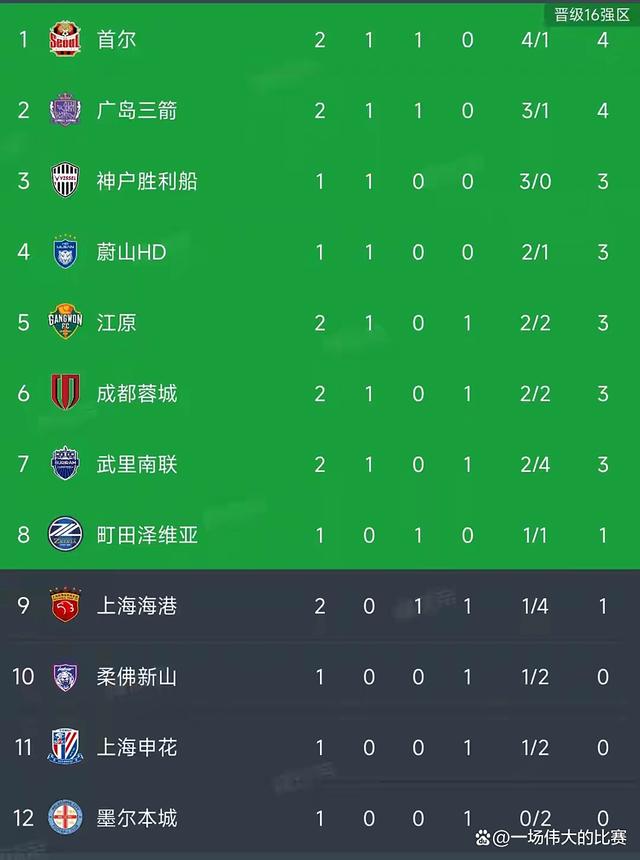Viewport: 640px width, 860px height.
Task: Open the 上海申花 team row
Action: pos(136,747)
